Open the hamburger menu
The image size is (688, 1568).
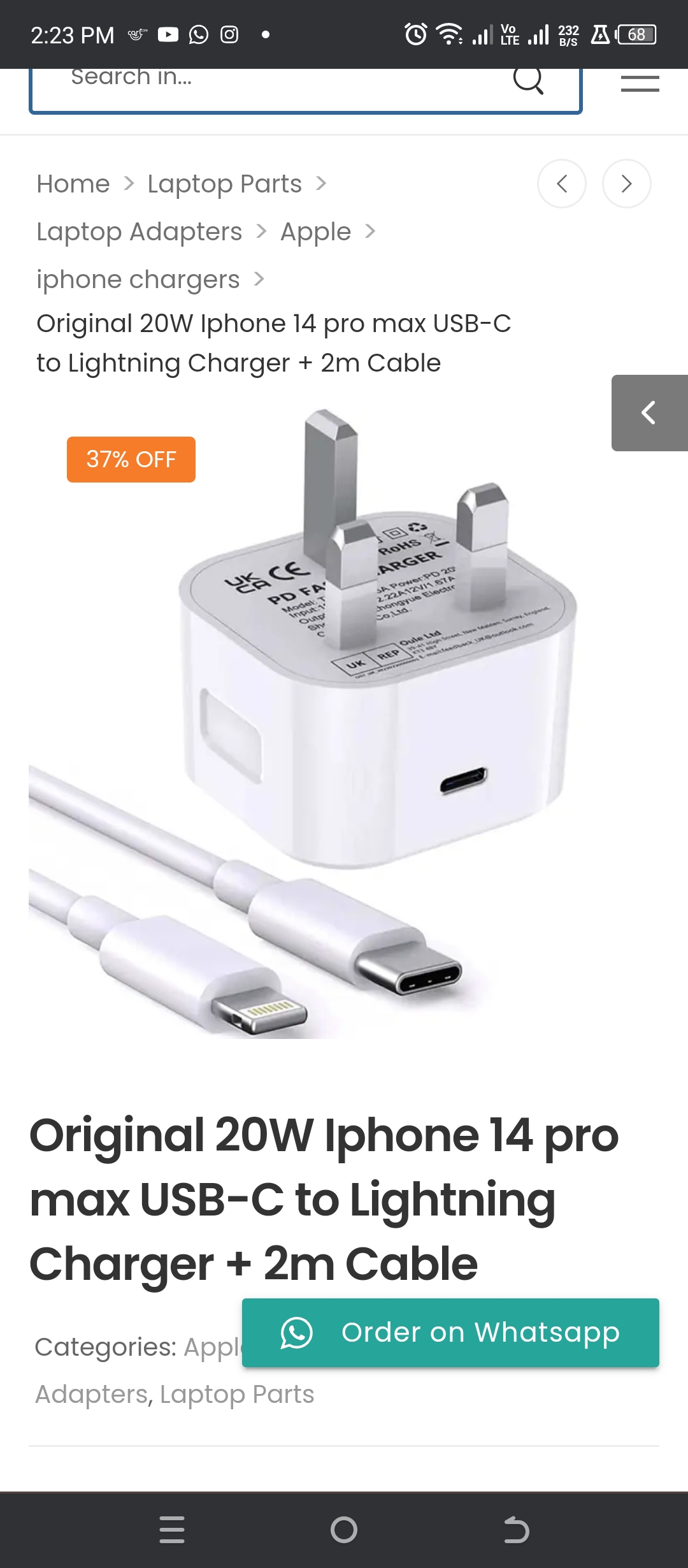pyautogui.click(x=640, y=83)
